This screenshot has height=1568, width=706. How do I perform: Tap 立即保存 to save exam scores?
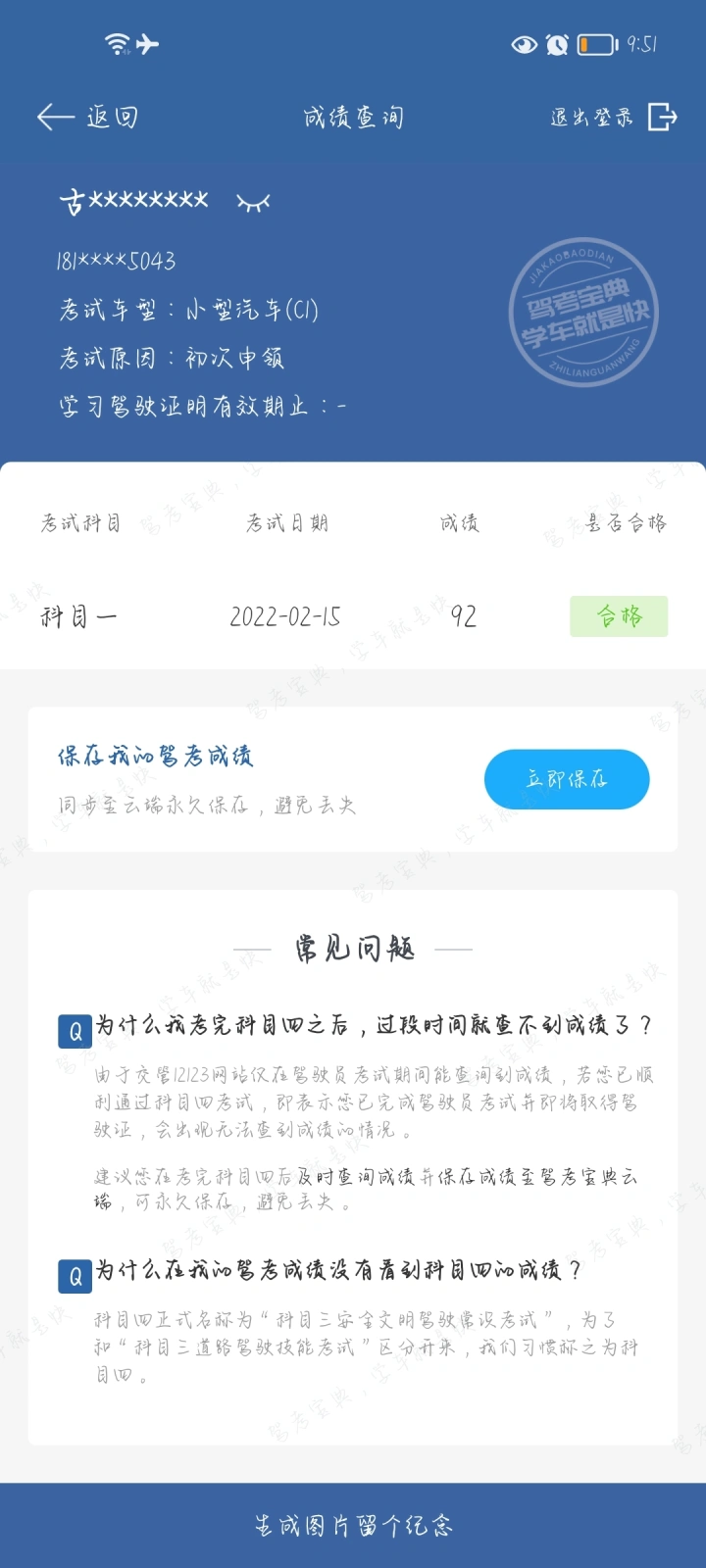(567, 779)
